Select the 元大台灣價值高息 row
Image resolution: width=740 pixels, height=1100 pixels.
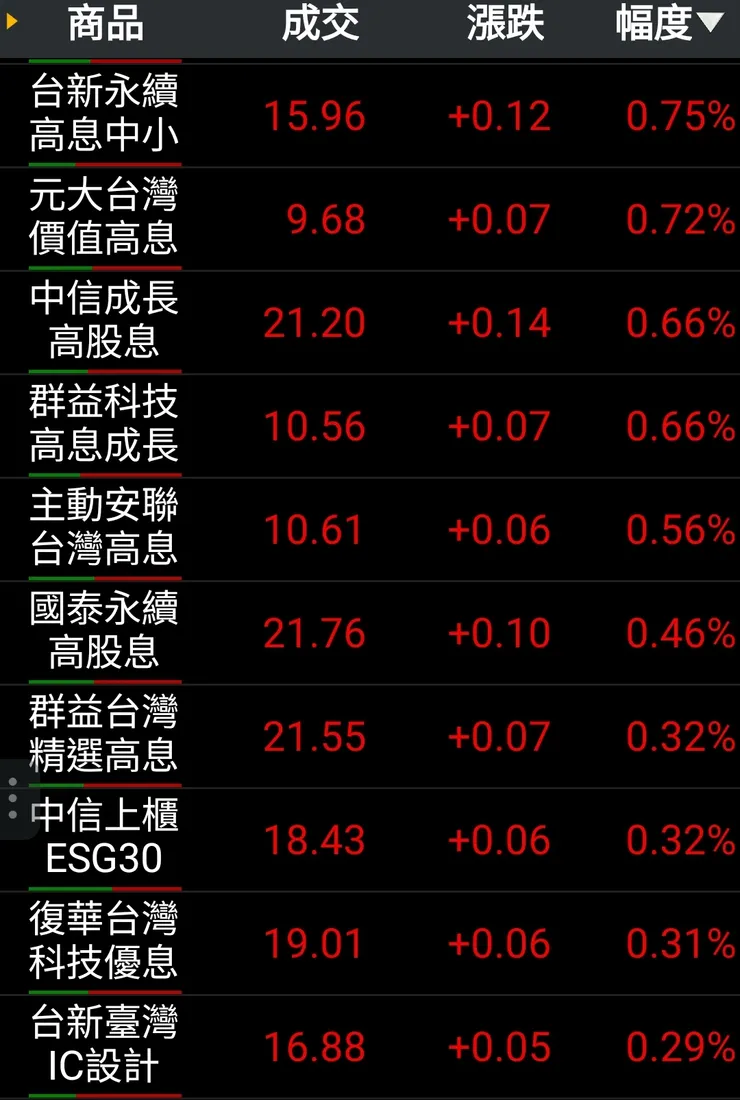coord(106,219)
